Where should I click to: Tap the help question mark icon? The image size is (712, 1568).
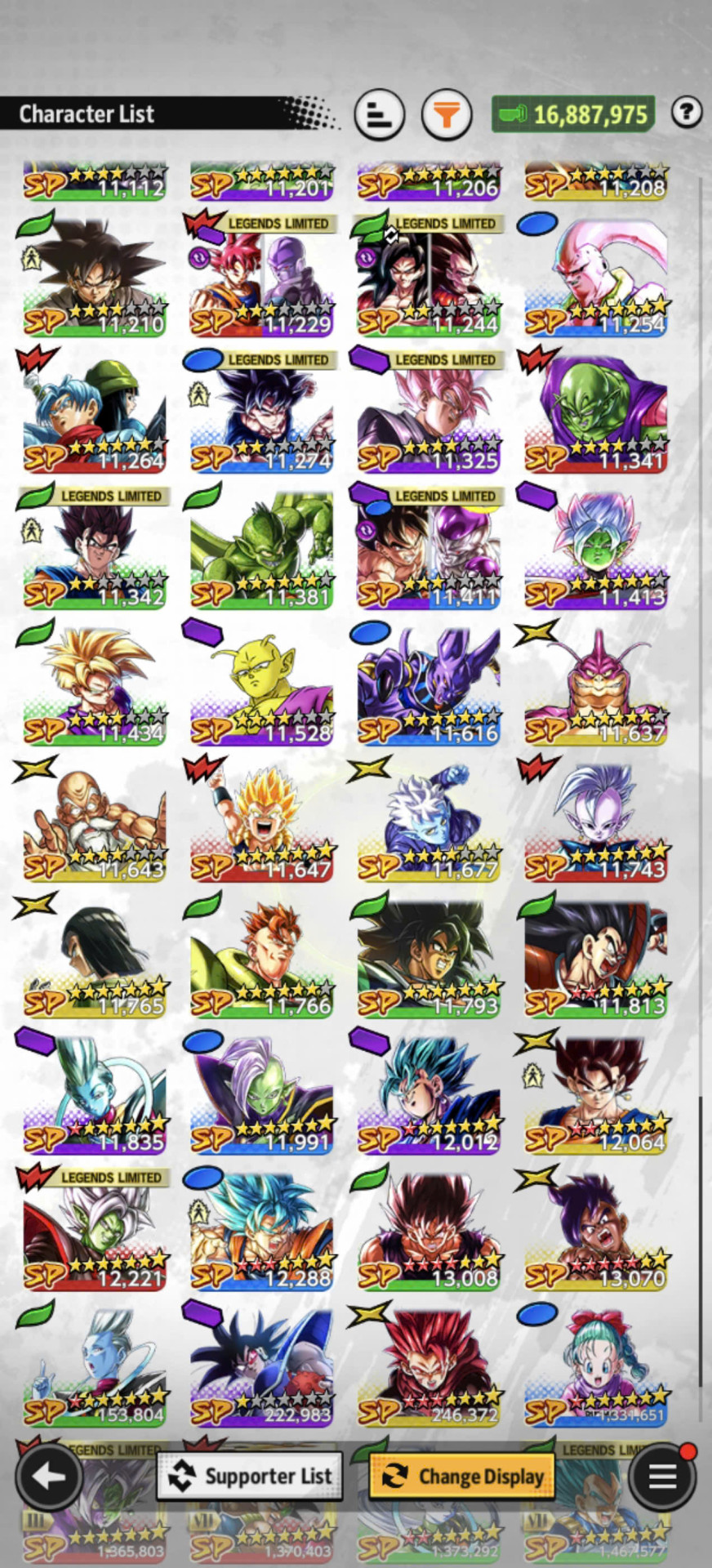pyautogui.click(x=687, y=112)
